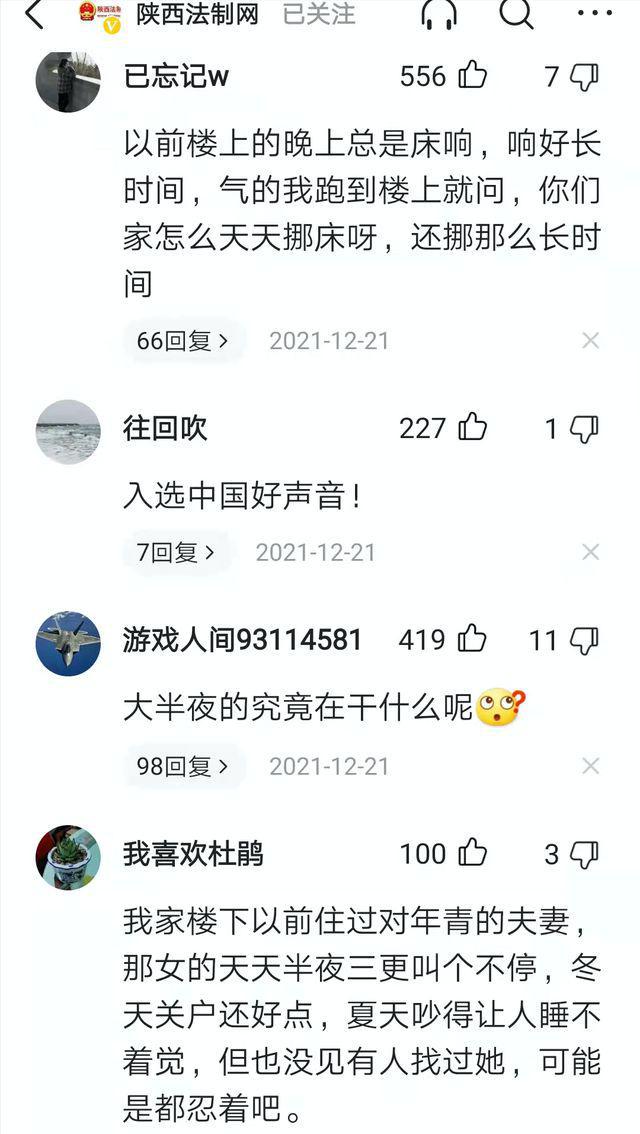Image resolution: width=640 pixels, height=1134 pixels.
Task: Open the search magnifier icon
Action: coord(516,14)
